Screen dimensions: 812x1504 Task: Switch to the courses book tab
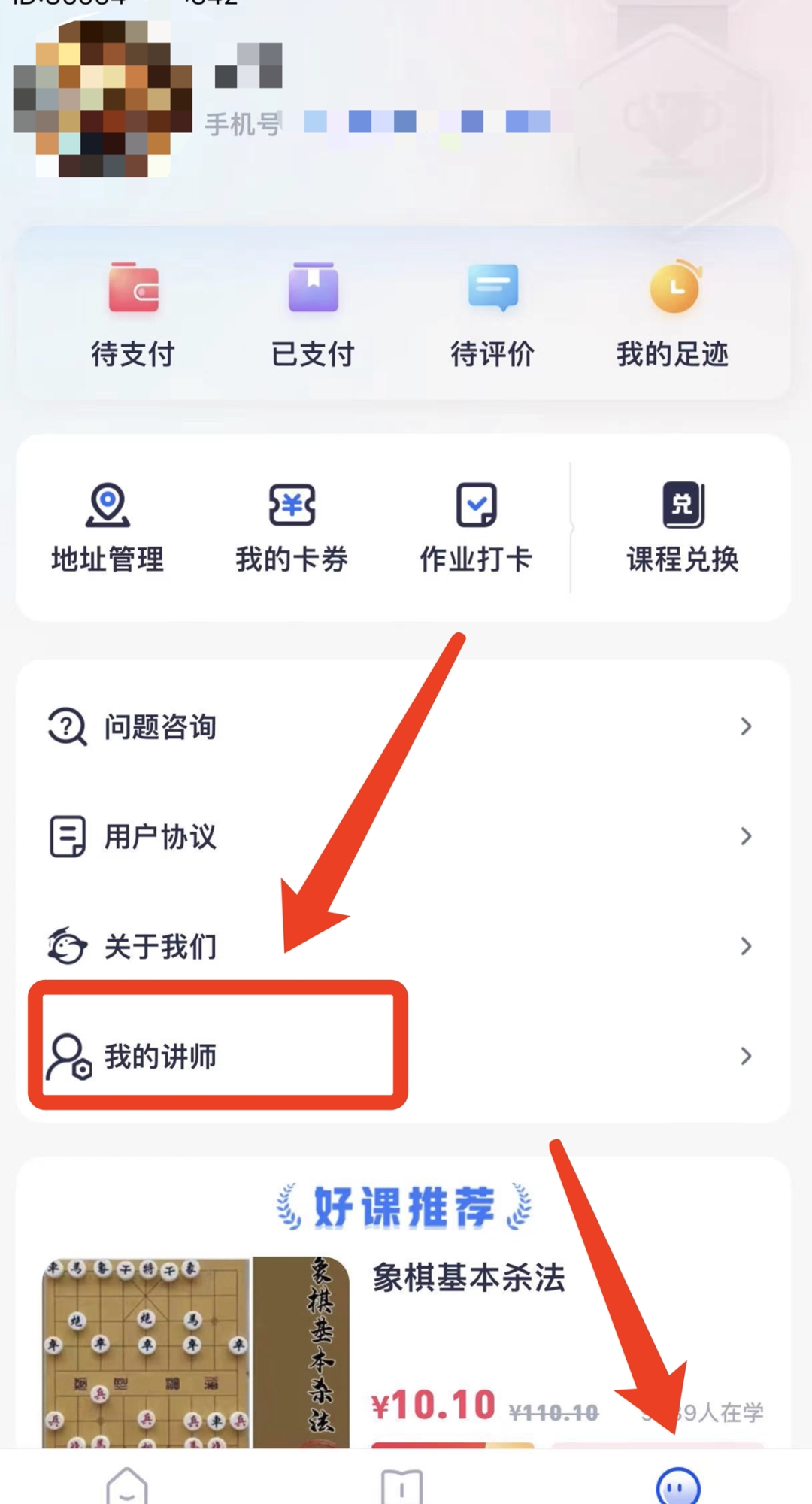(x=402, y=1486)
